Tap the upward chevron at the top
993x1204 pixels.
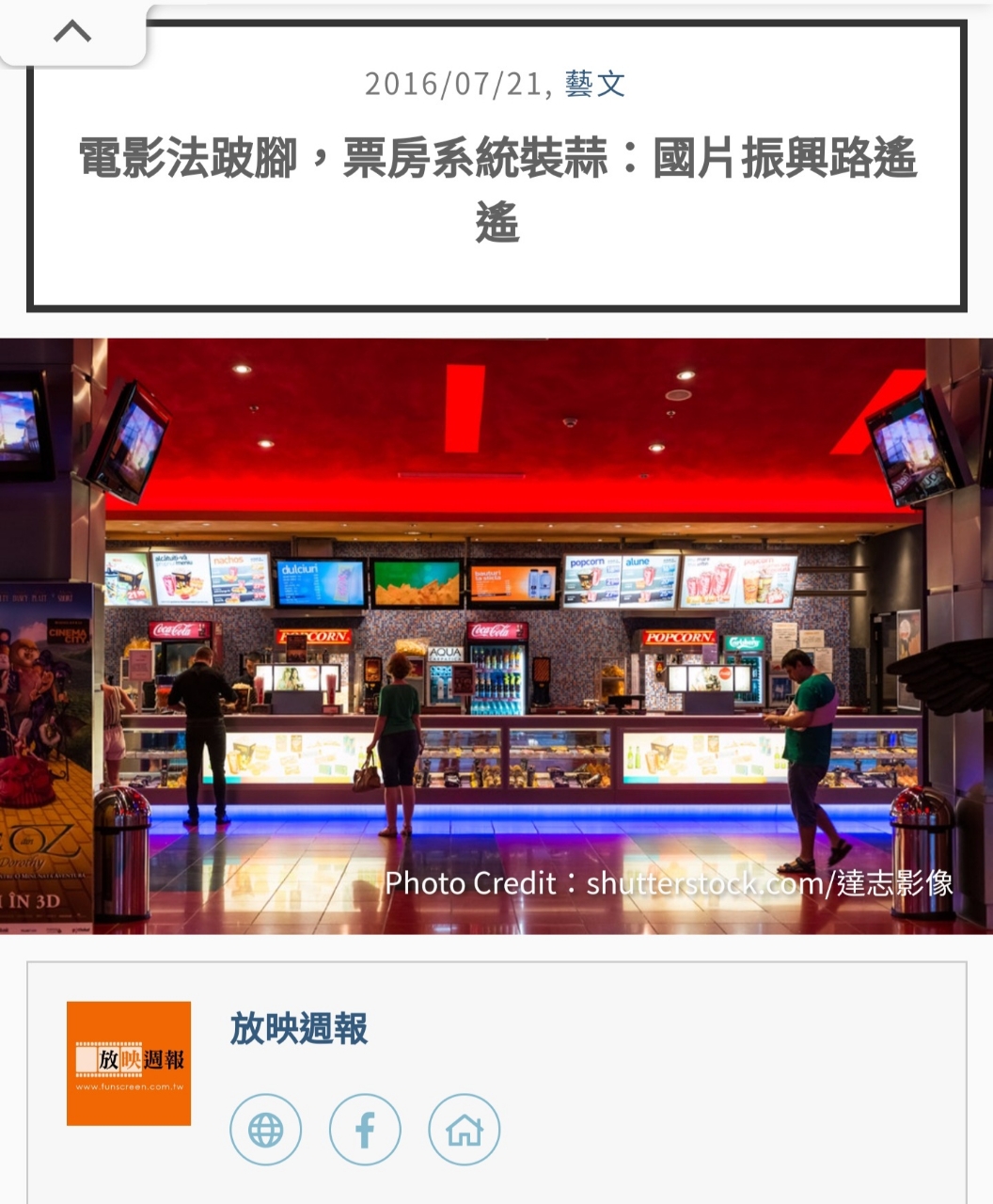[72, 32]
